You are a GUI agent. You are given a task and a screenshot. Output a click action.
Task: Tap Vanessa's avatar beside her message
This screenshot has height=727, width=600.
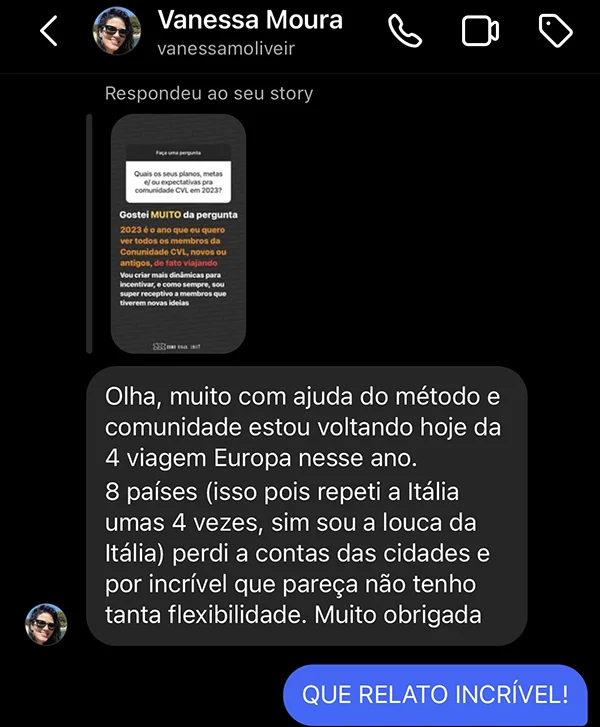[x=45, y=624]
